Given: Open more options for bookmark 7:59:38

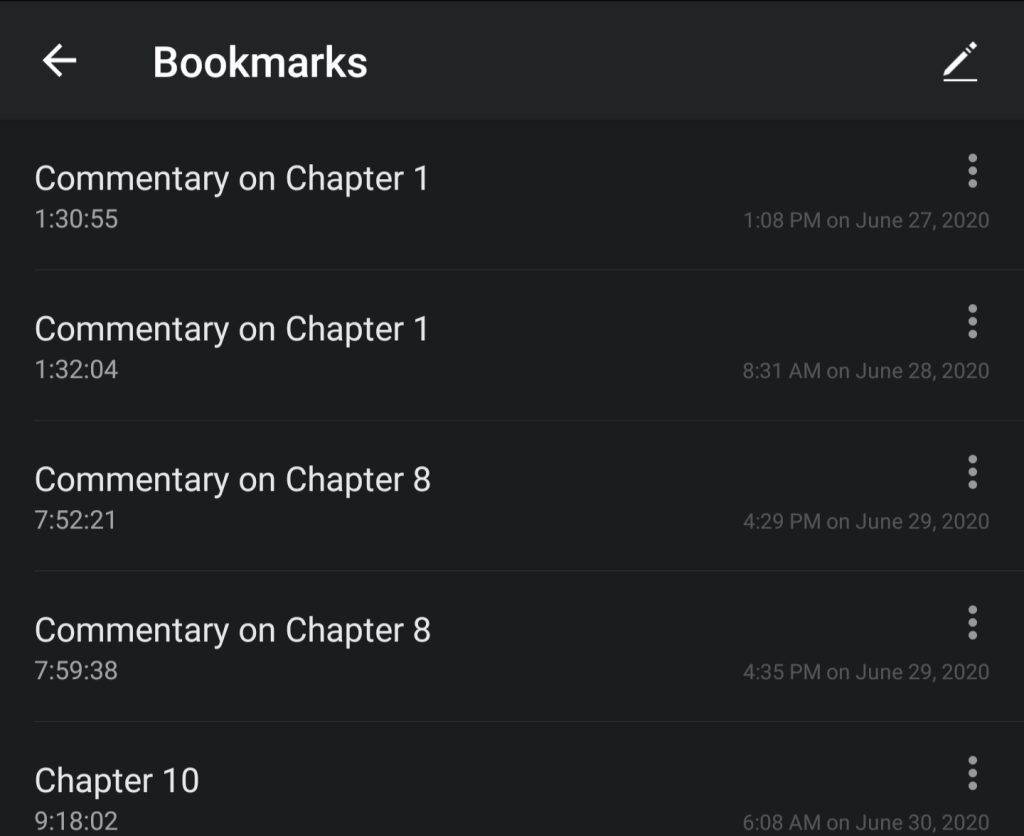Looking at the screenshot, I should tap(972, 623).
